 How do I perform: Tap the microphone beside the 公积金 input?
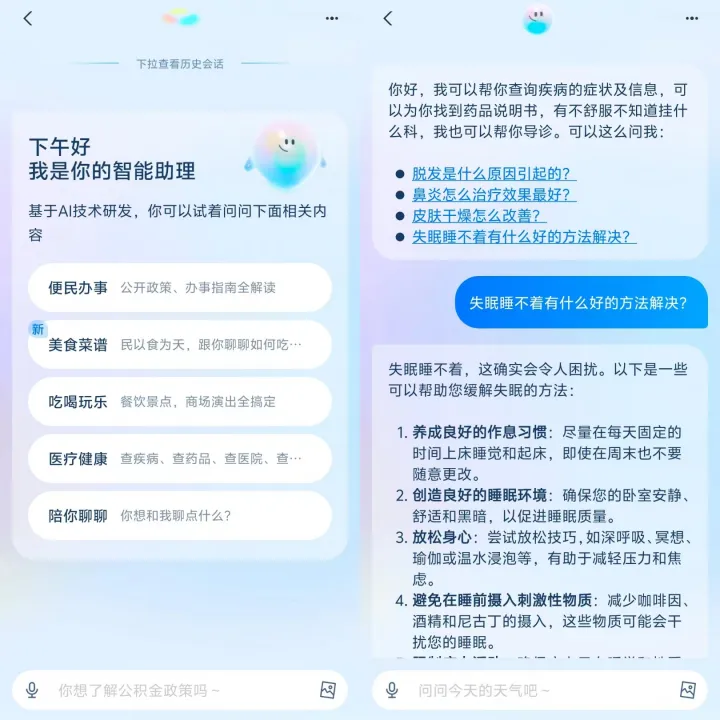pyautogui.click(x=33, y=690)
